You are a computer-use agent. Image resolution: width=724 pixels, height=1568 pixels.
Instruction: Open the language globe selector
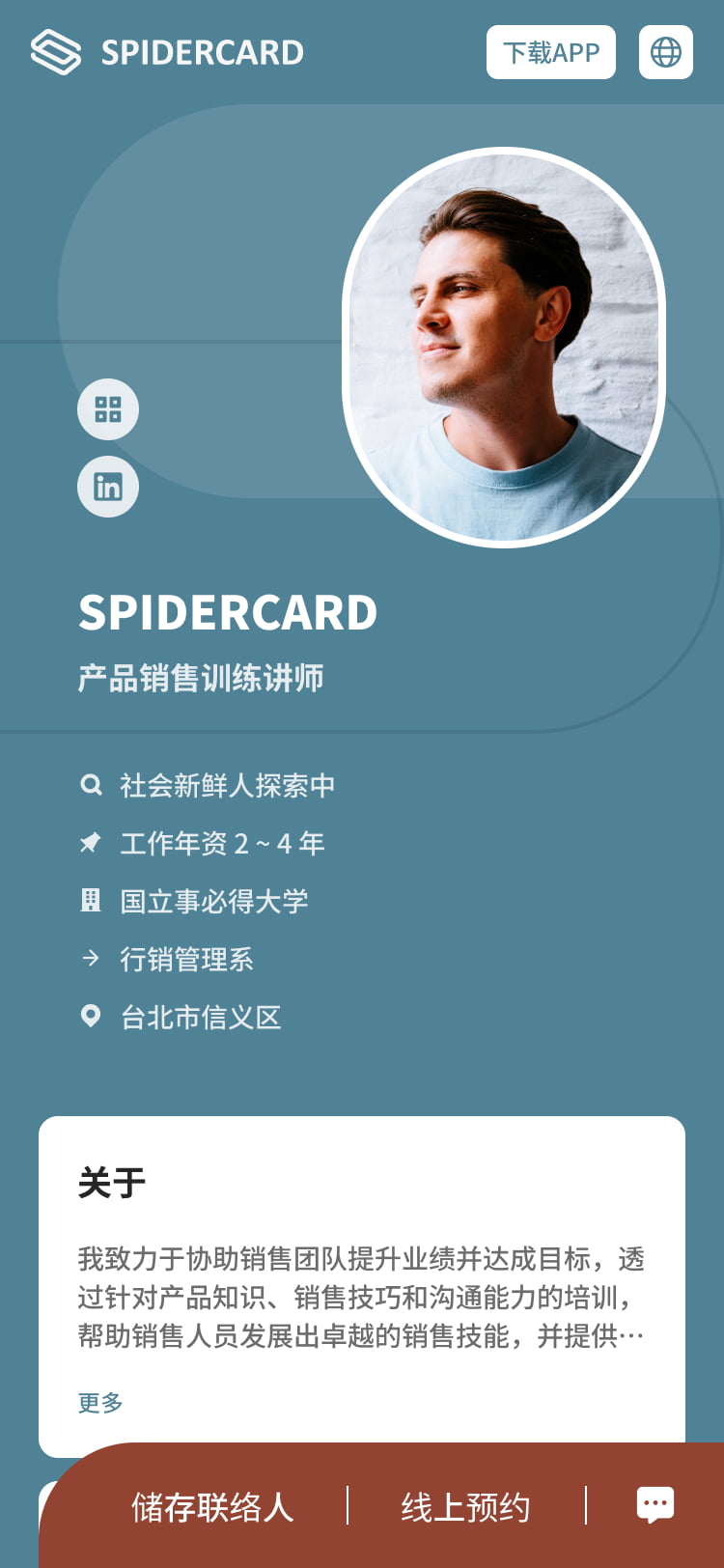(666, 52)
